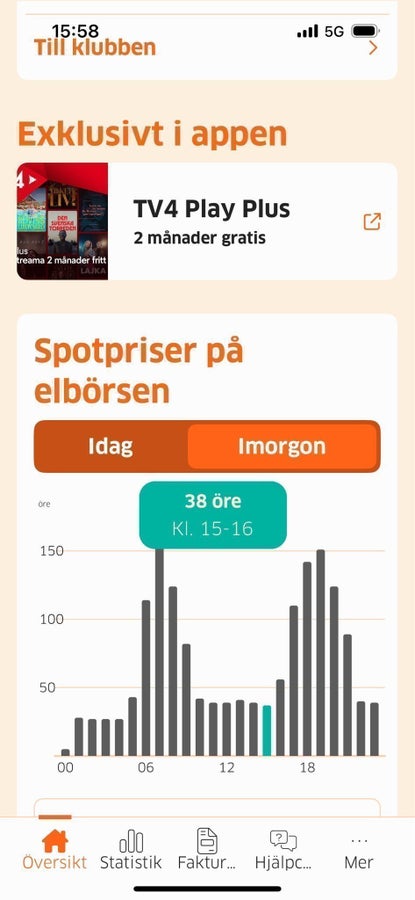This screenshot has height=900, width=415.
Task: Open the Till klubben link
Action: point(207,47)
